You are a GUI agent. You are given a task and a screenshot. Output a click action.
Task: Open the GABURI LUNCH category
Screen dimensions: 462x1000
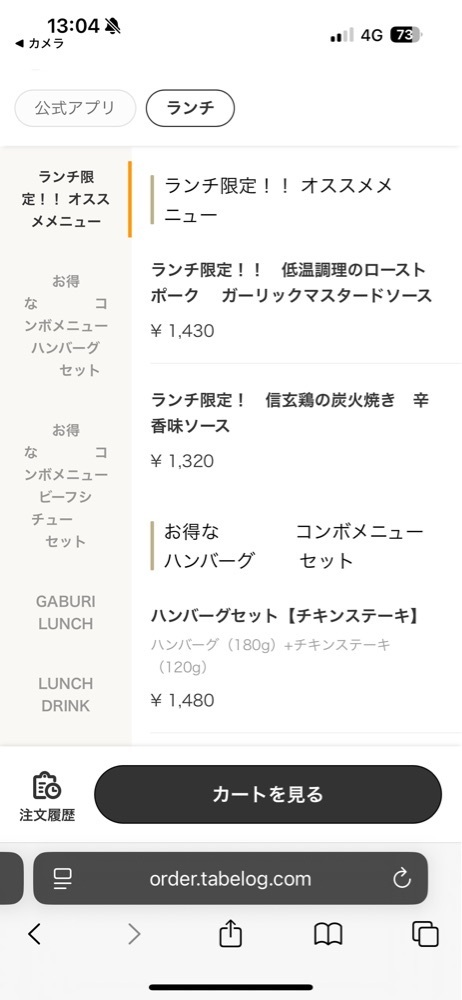pyautogui.click(x=66, y=612)
